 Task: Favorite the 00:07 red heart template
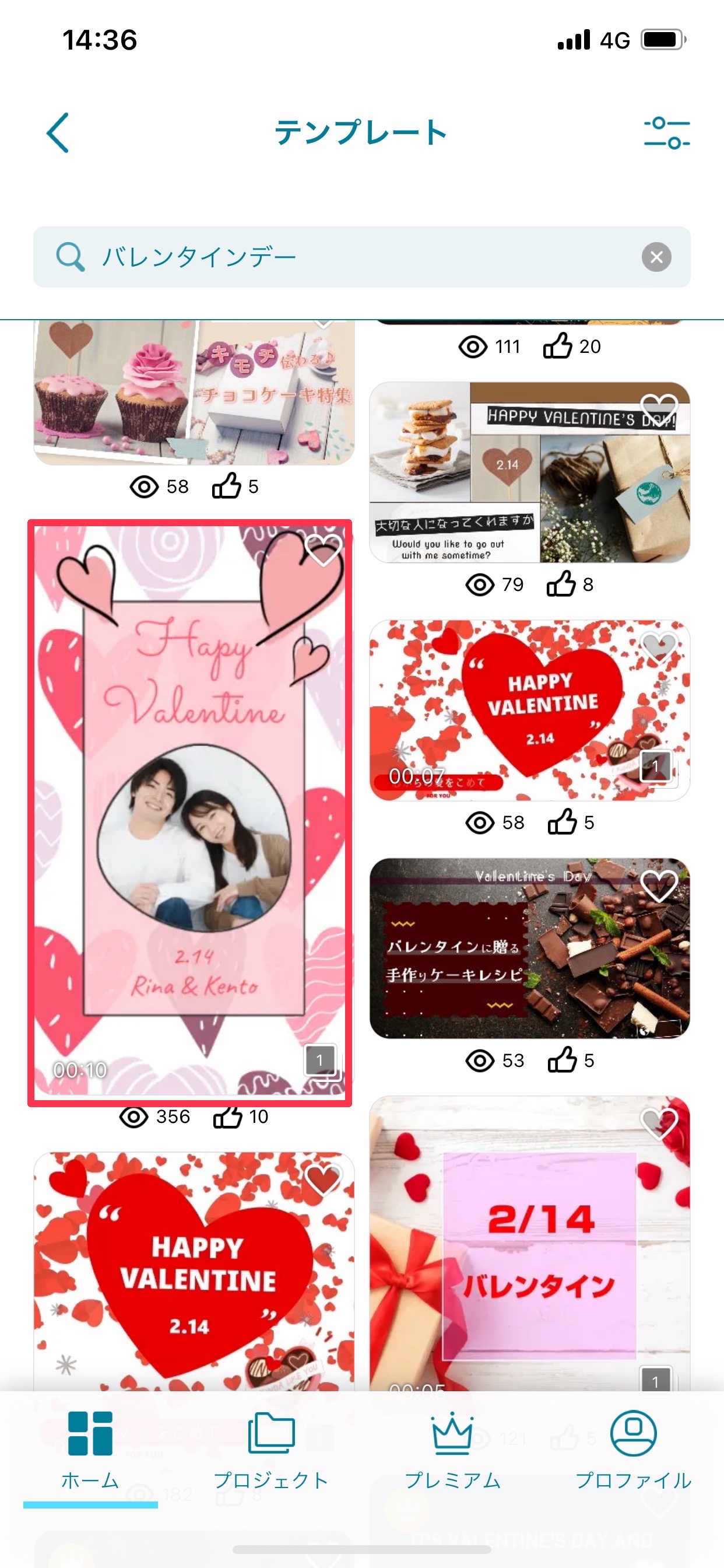(659, 646)
